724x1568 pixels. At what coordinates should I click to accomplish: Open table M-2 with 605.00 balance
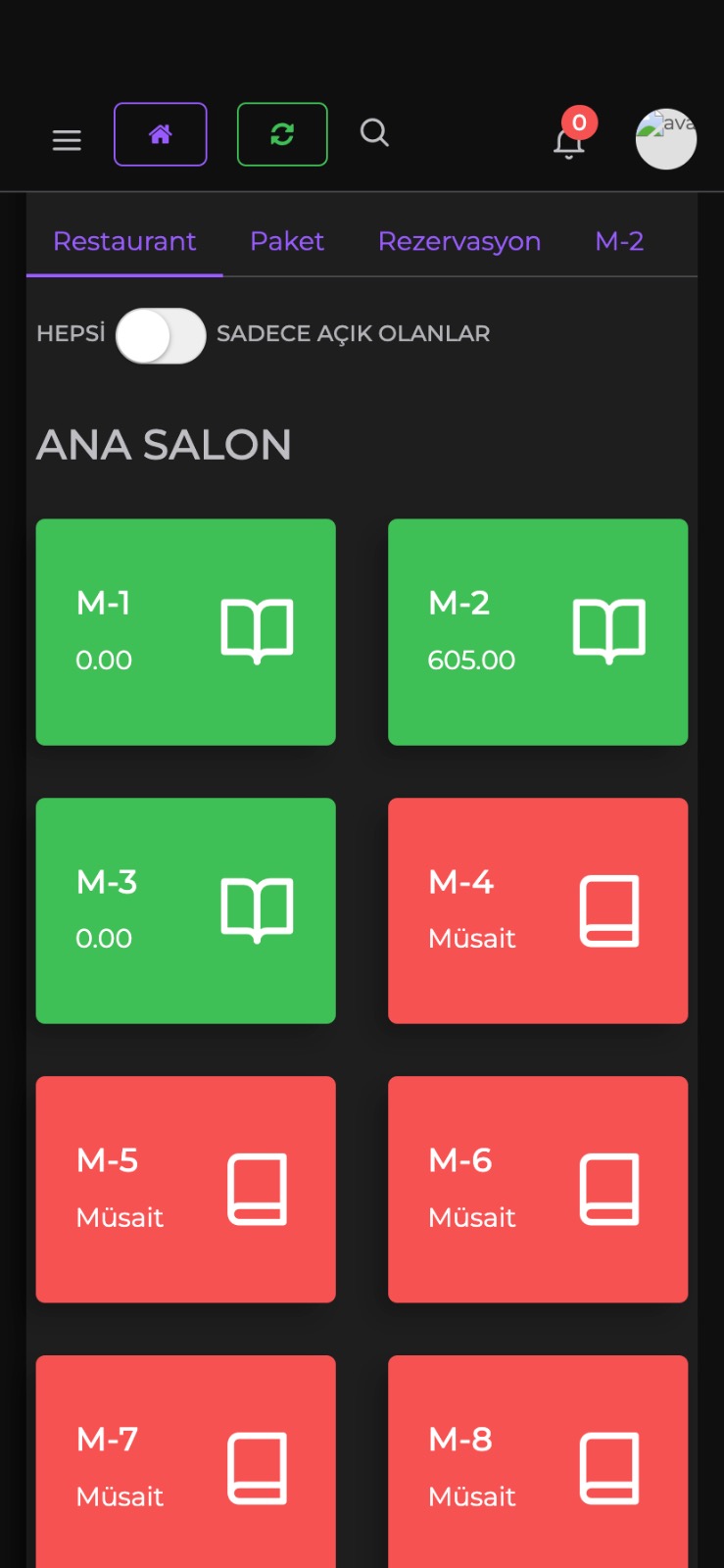(538, 632)
